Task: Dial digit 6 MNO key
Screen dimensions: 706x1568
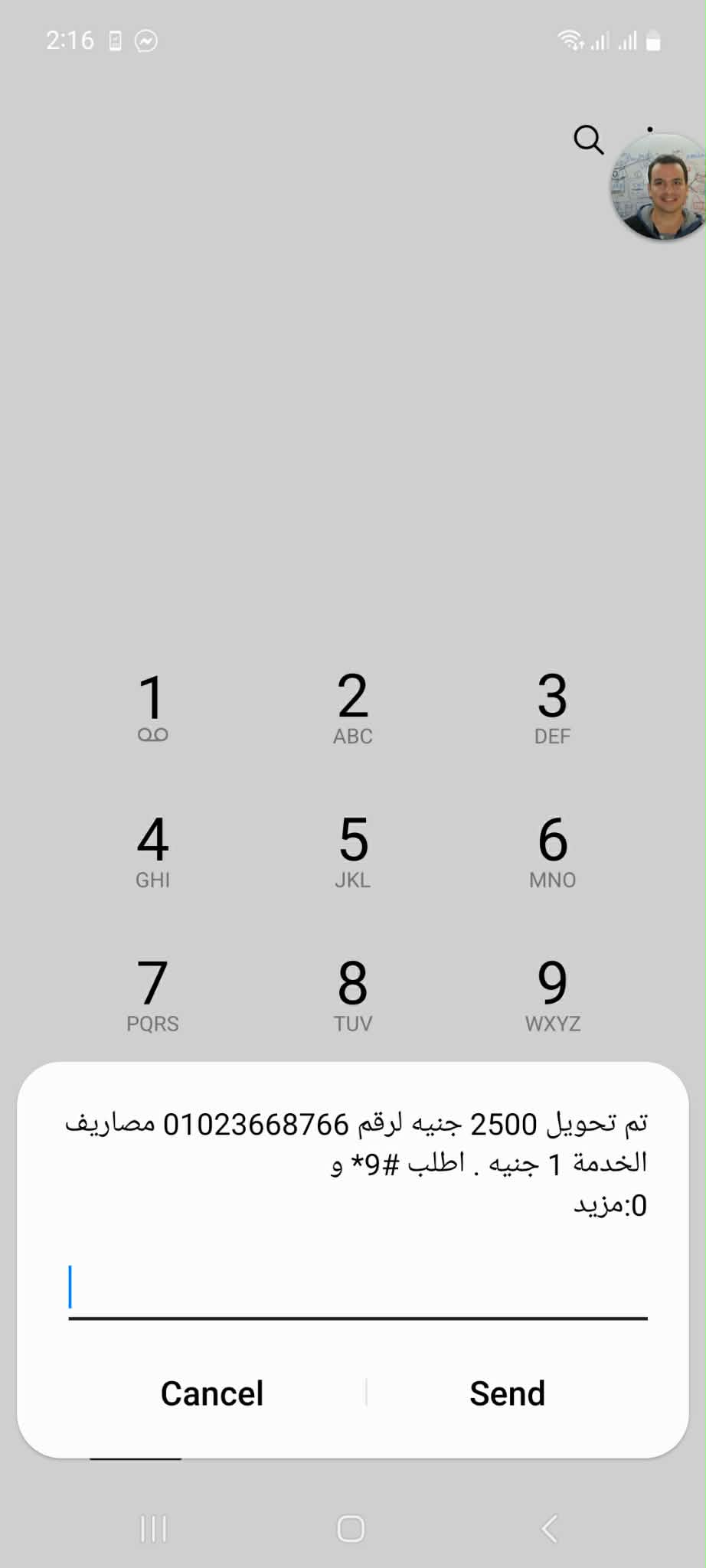Action: [552, 850]
